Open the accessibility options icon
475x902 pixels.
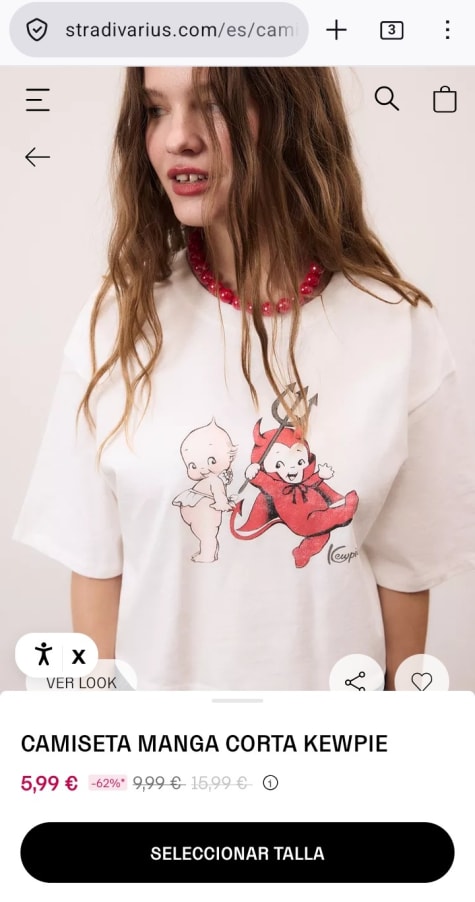click(x=43, y=655)
